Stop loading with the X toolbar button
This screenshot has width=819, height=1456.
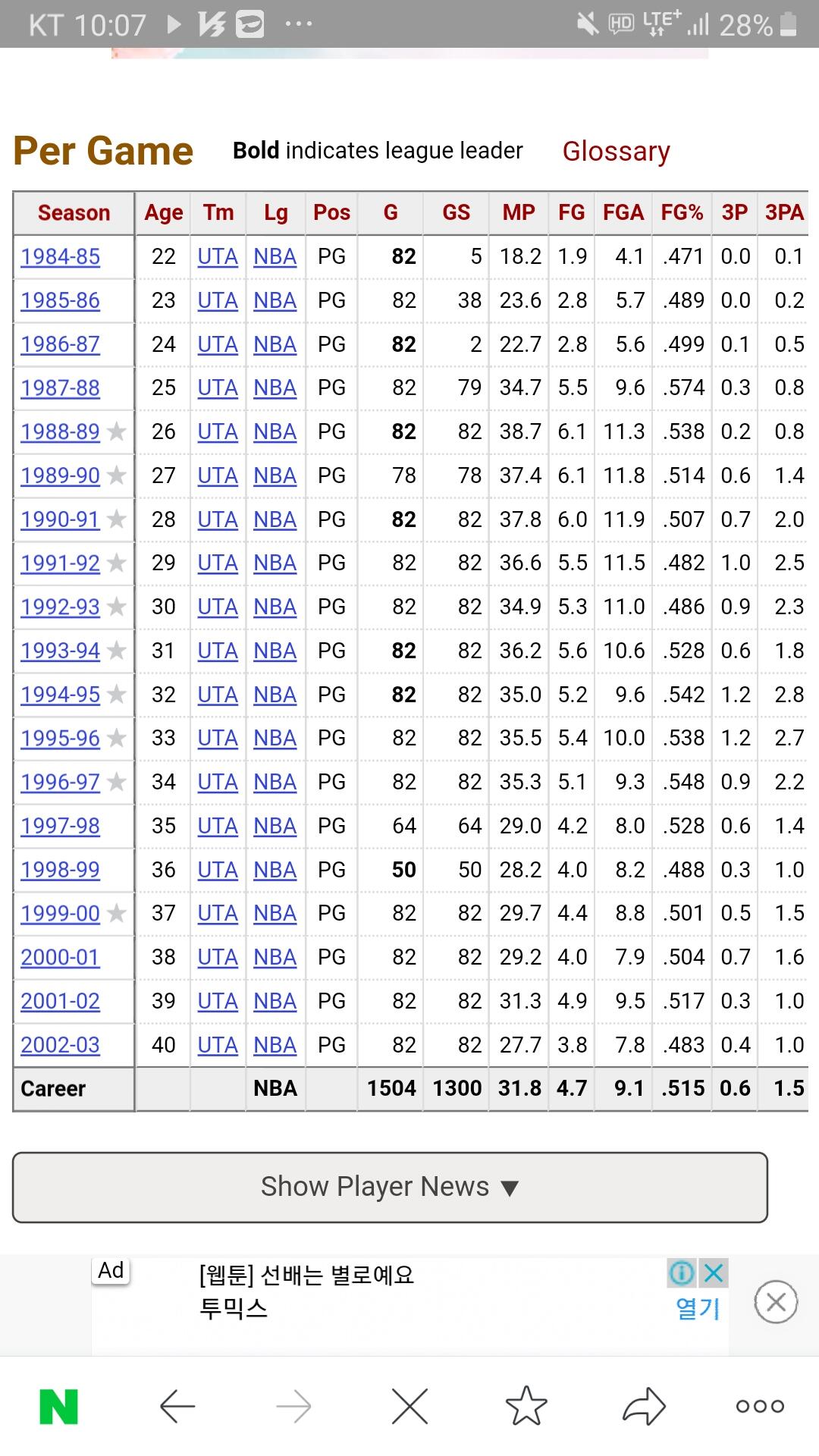(x=409, y=1407)
